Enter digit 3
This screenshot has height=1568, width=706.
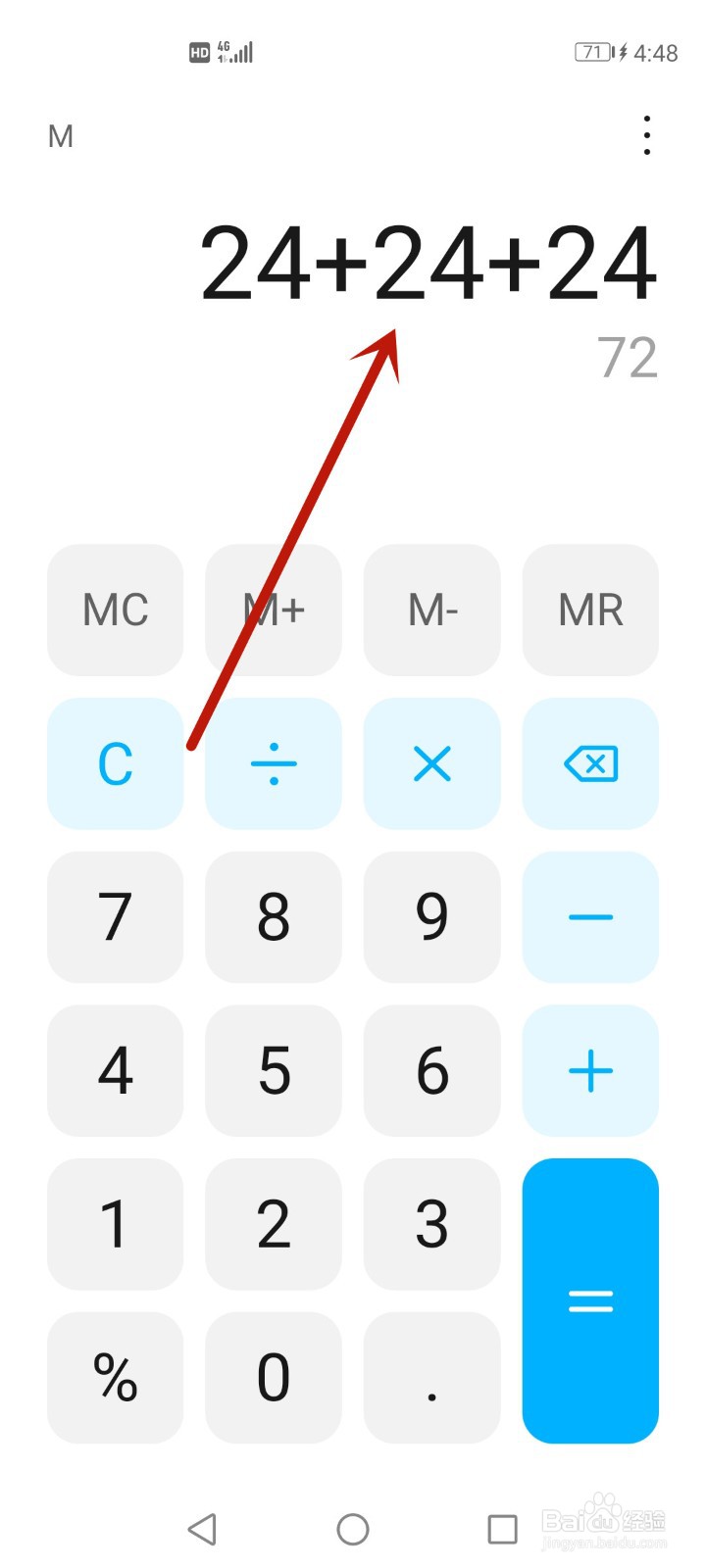pyautogui.click(x=432, y=1224)
